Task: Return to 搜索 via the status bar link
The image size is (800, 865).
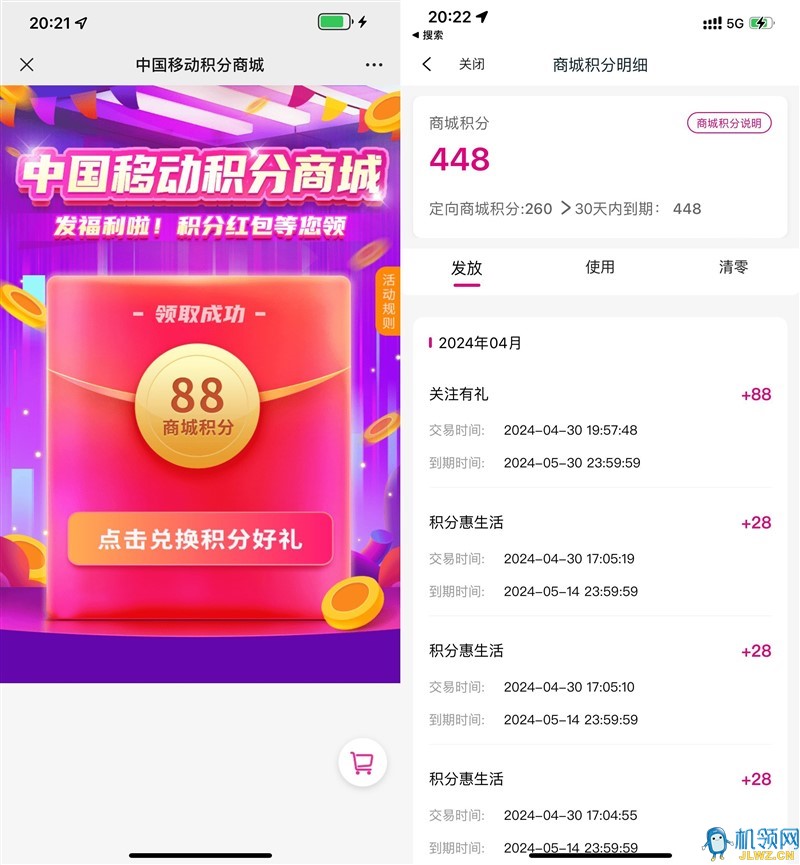Action: (x=428, y=35)
